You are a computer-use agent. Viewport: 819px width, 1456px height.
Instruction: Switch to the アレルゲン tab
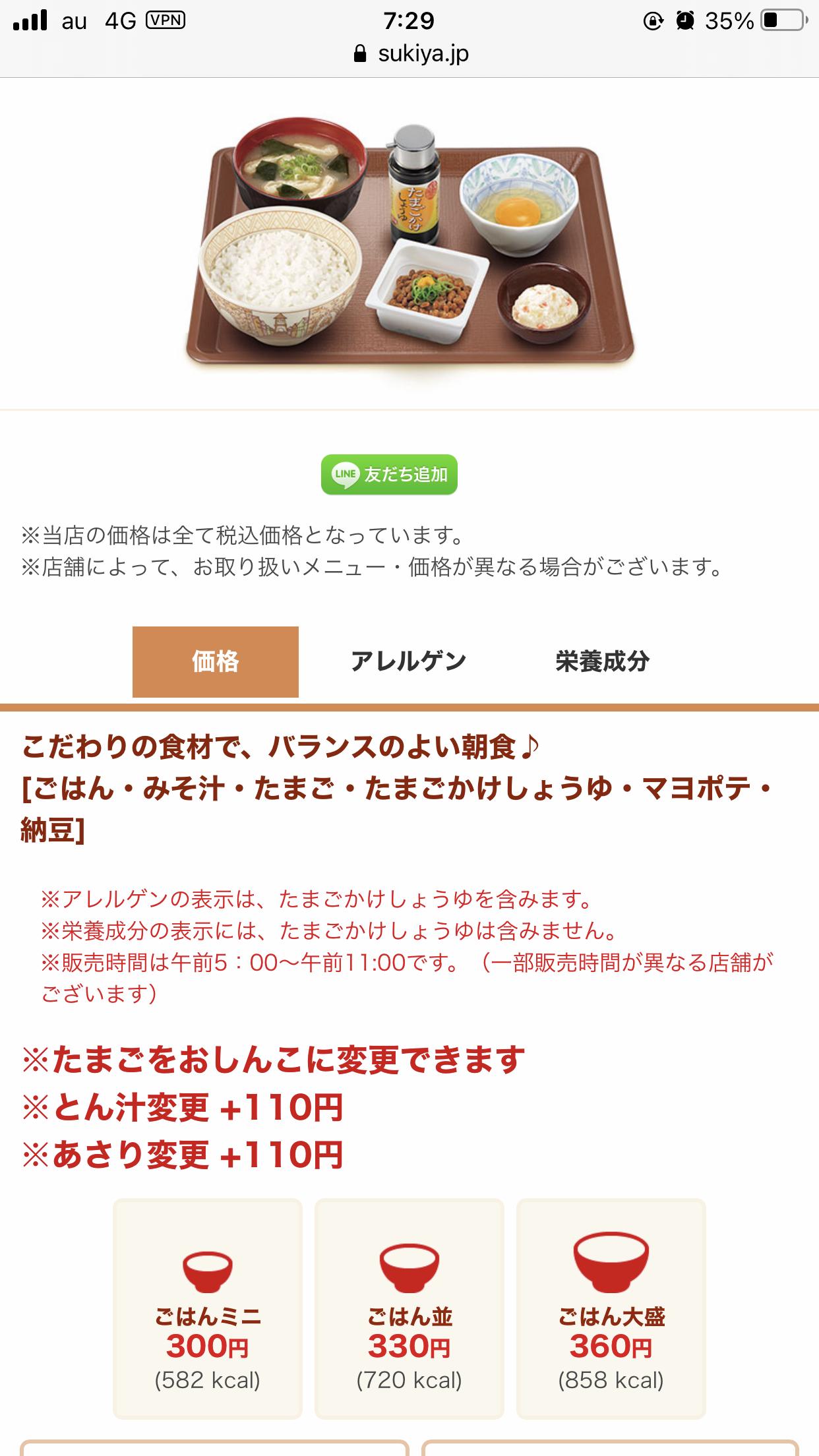coord(408,661)
